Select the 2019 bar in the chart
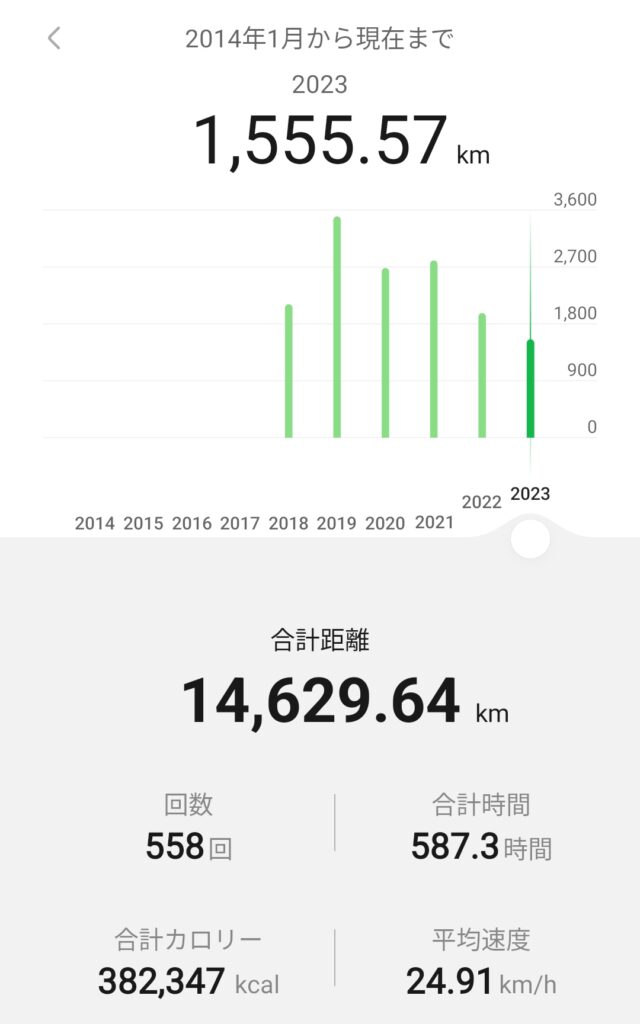The height and width of the screenshot is (1024, 640). [337, 327]
